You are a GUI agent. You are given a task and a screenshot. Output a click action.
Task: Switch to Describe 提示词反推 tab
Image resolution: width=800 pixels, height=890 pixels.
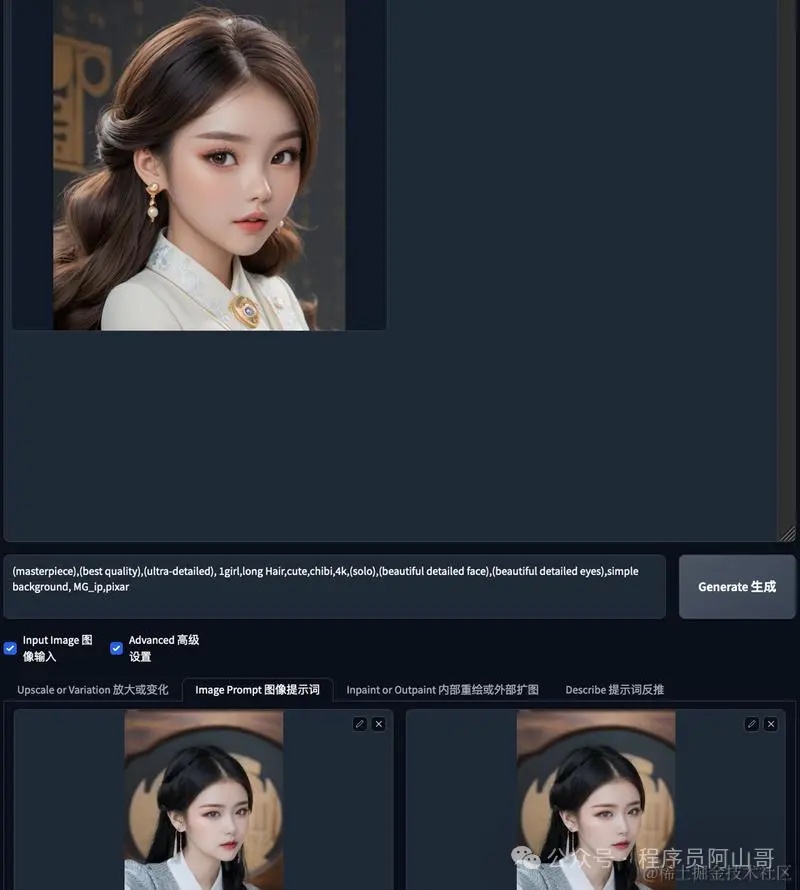point(614,690)
